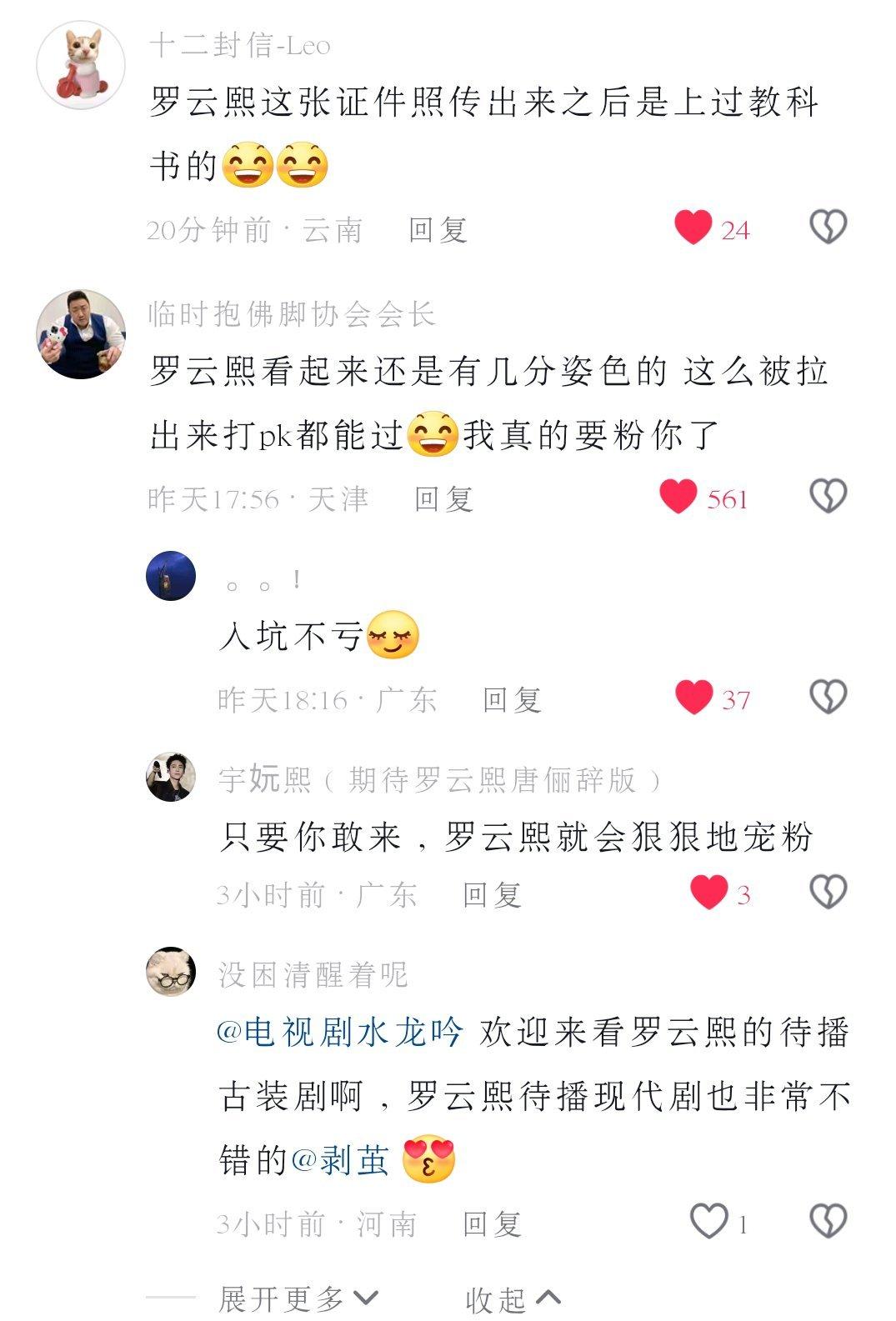Reply to 十二封信-Leo's comment
The image size is (896, 1321).
pos(438,230)
